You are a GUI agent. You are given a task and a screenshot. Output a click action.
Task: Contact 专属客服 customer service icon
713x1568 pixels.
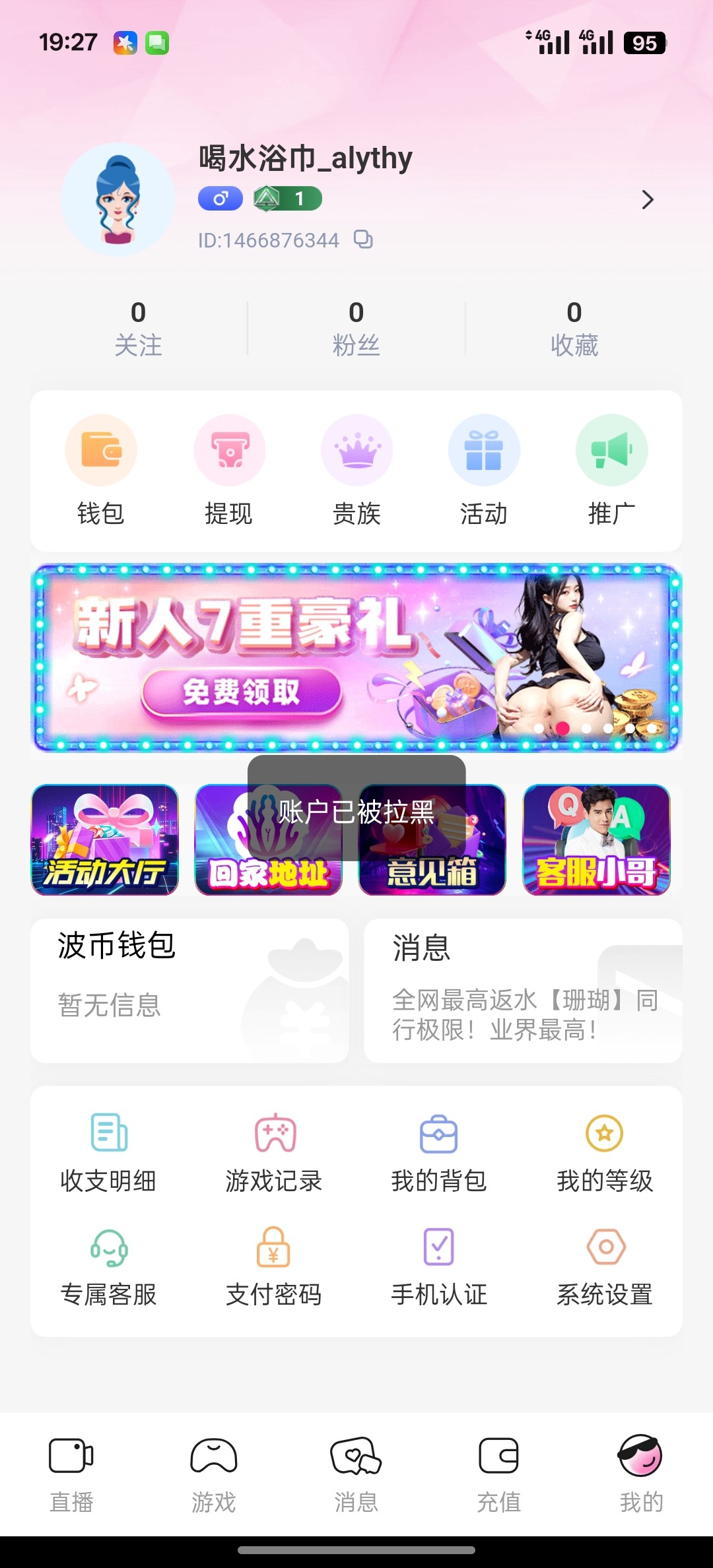(x=109, y=1247)
